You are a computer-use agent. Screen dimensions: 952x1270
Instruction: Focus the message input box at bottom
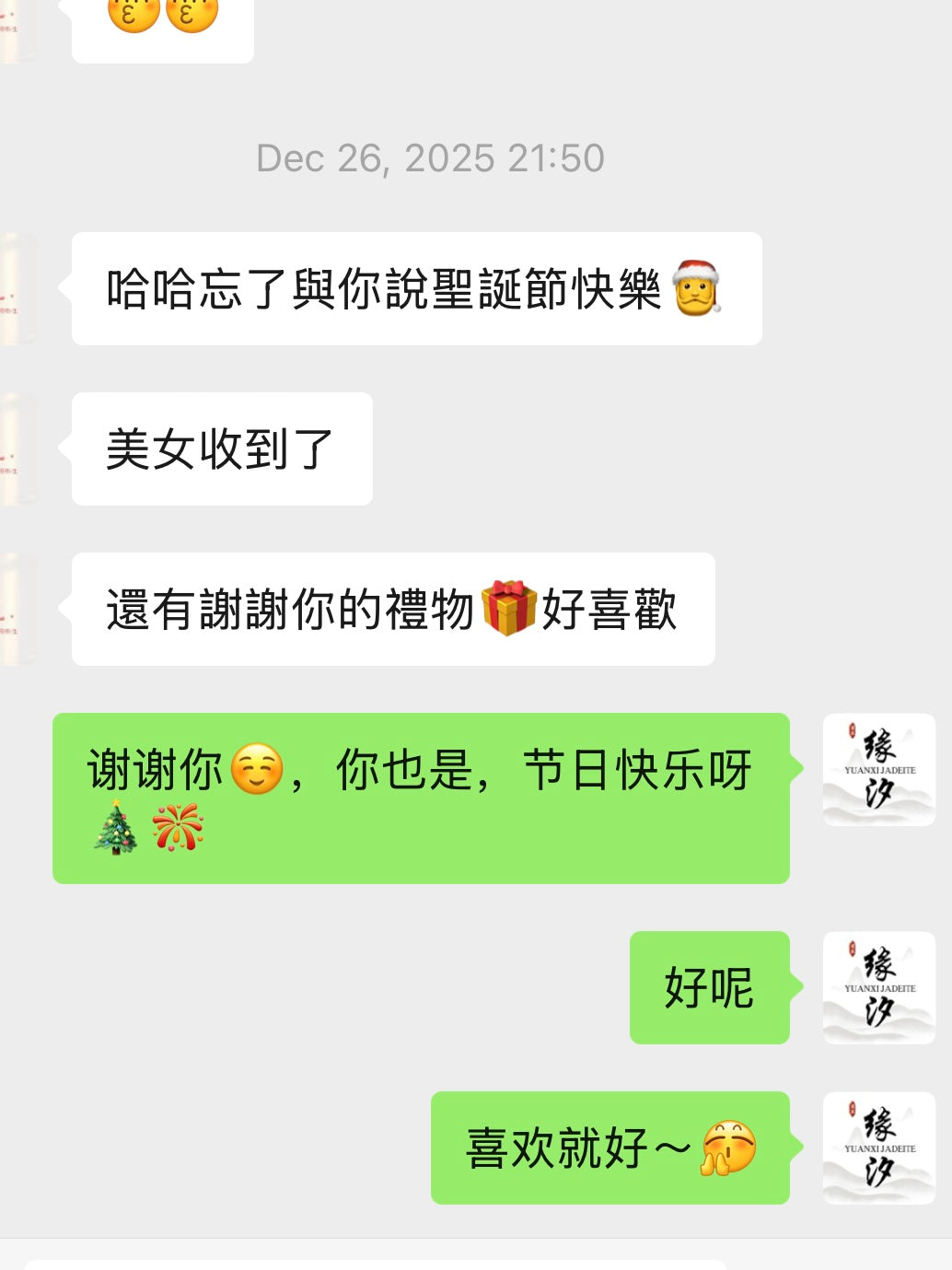click(x=376, y=1264)
